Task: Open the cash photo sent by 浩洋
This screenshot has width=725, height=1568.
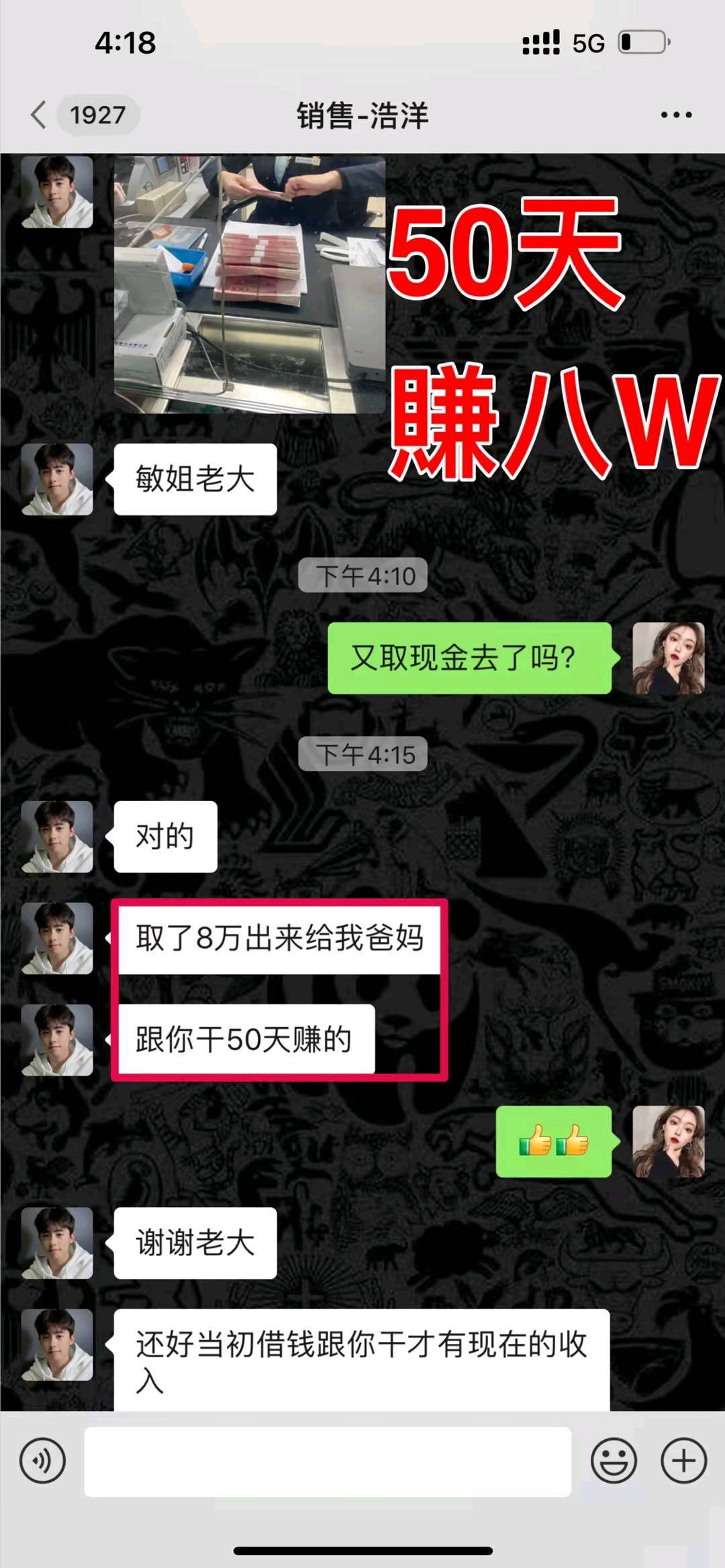Action: coord(249,284)
